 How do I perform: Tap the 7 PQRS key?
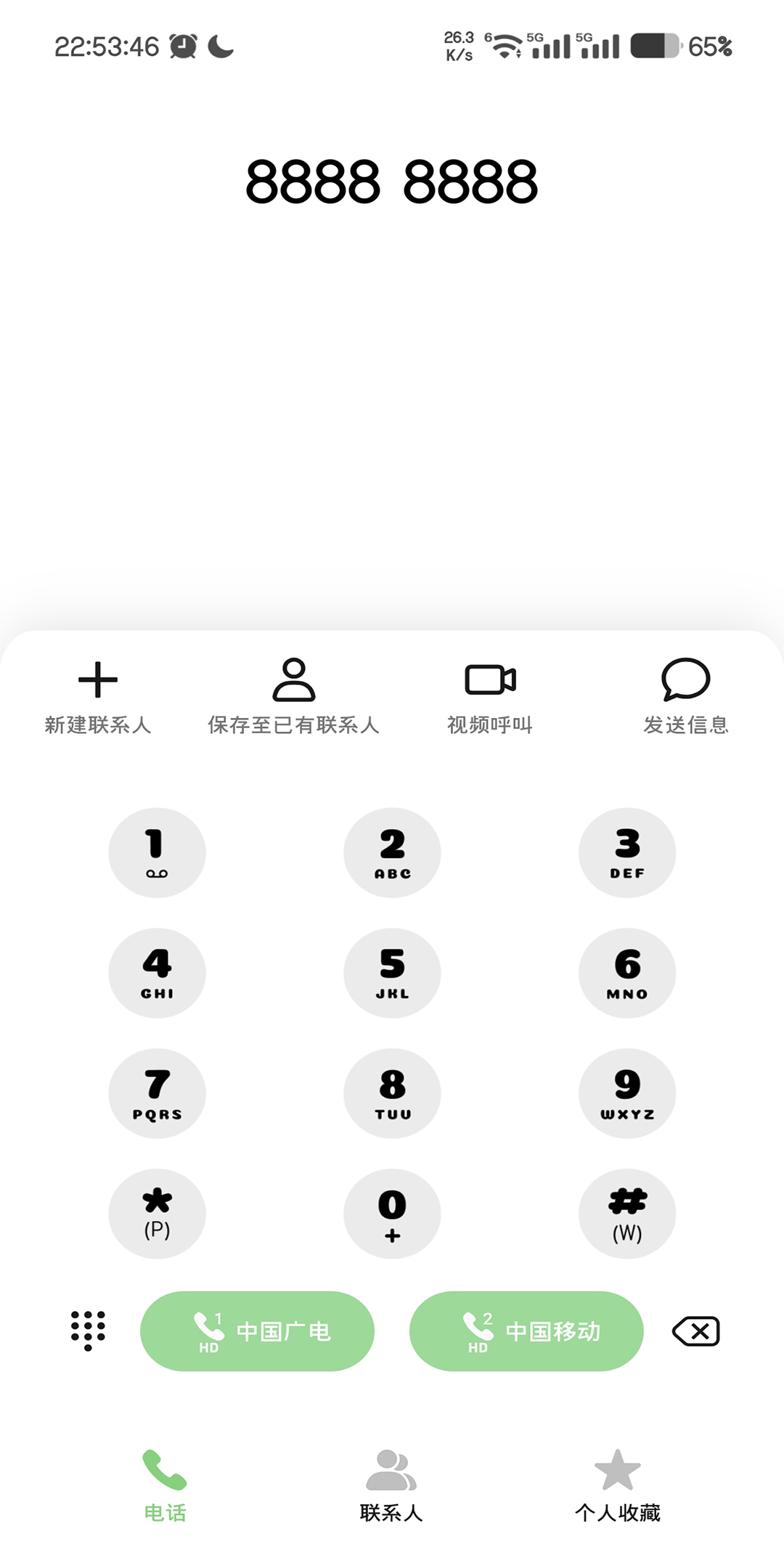pyautogui.click(x=157, y=1093)
